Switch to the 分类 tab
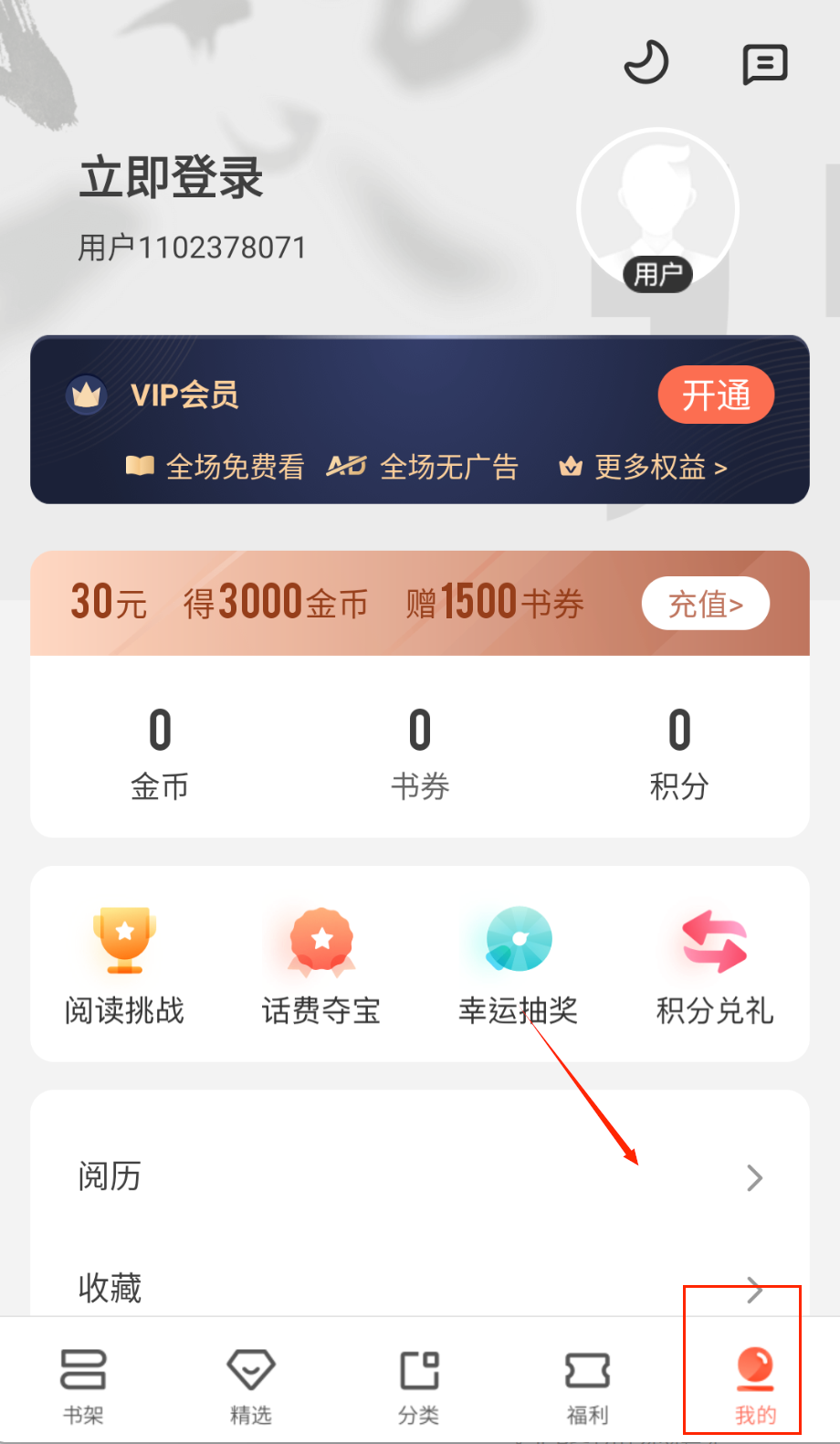 coord(419,1385)
